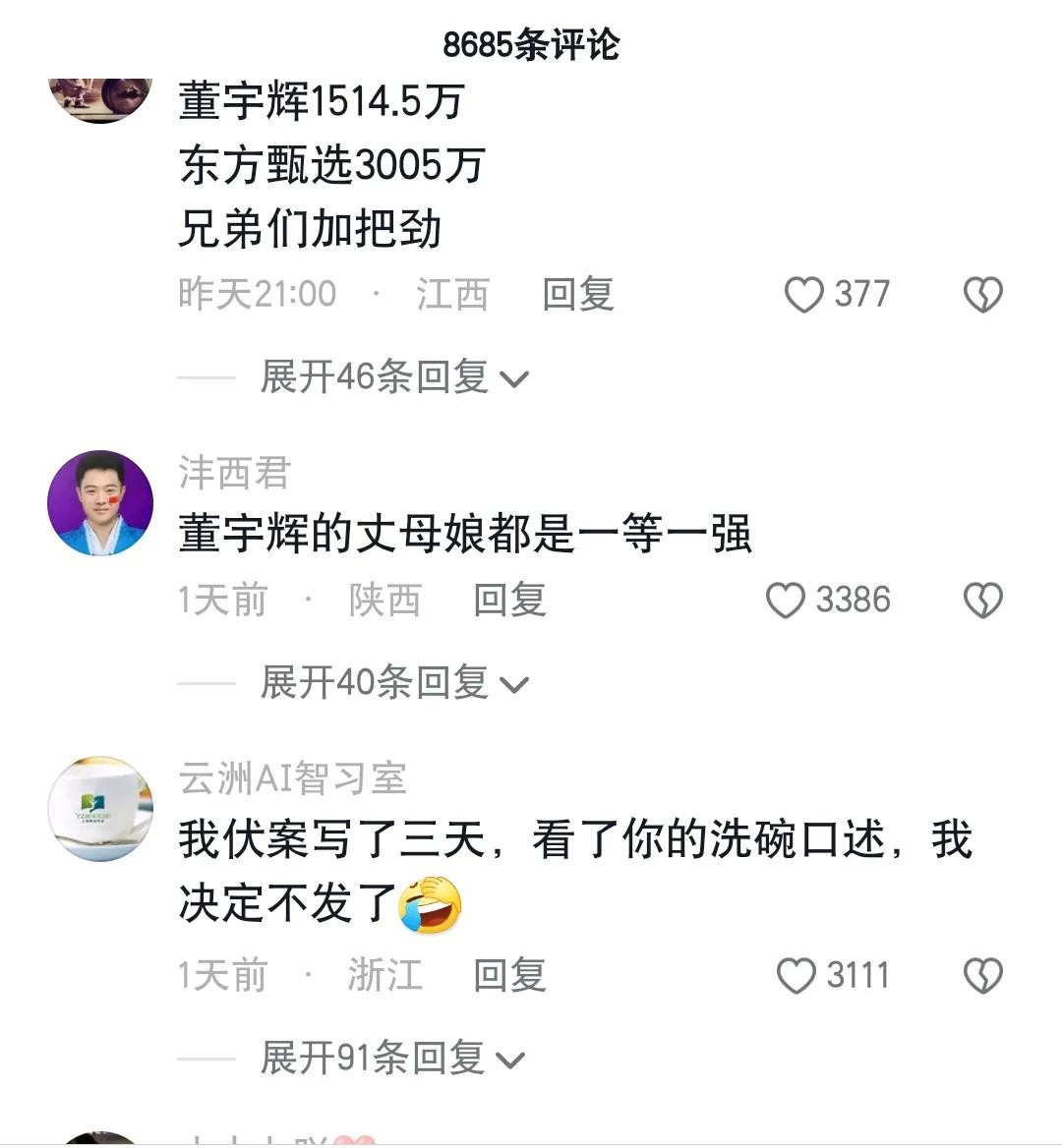Like 云洲AI智习室's comment

coord(796,976)
